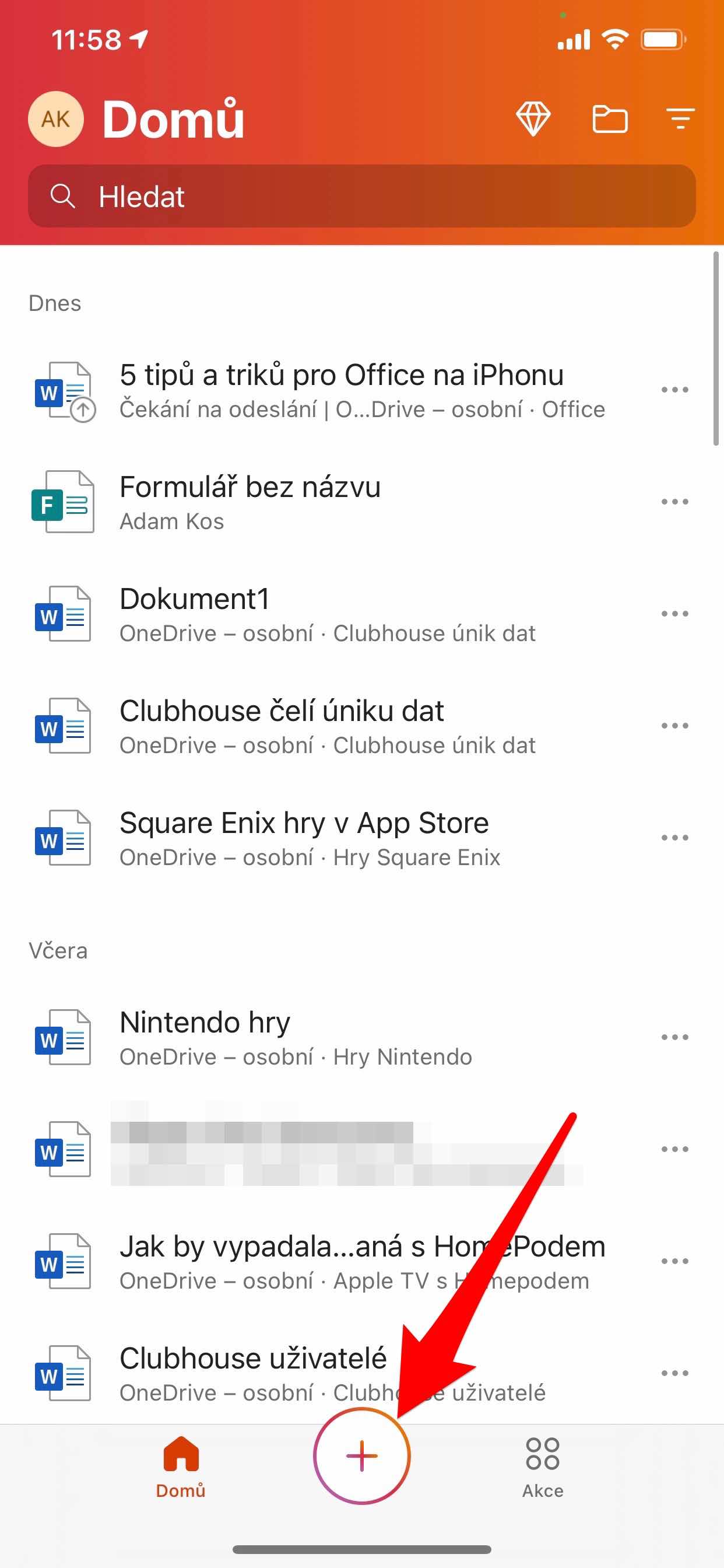This screenshot has height=1568, width=724.
Task: Open the folder browser icon
Action: click(x=610, y=118)
